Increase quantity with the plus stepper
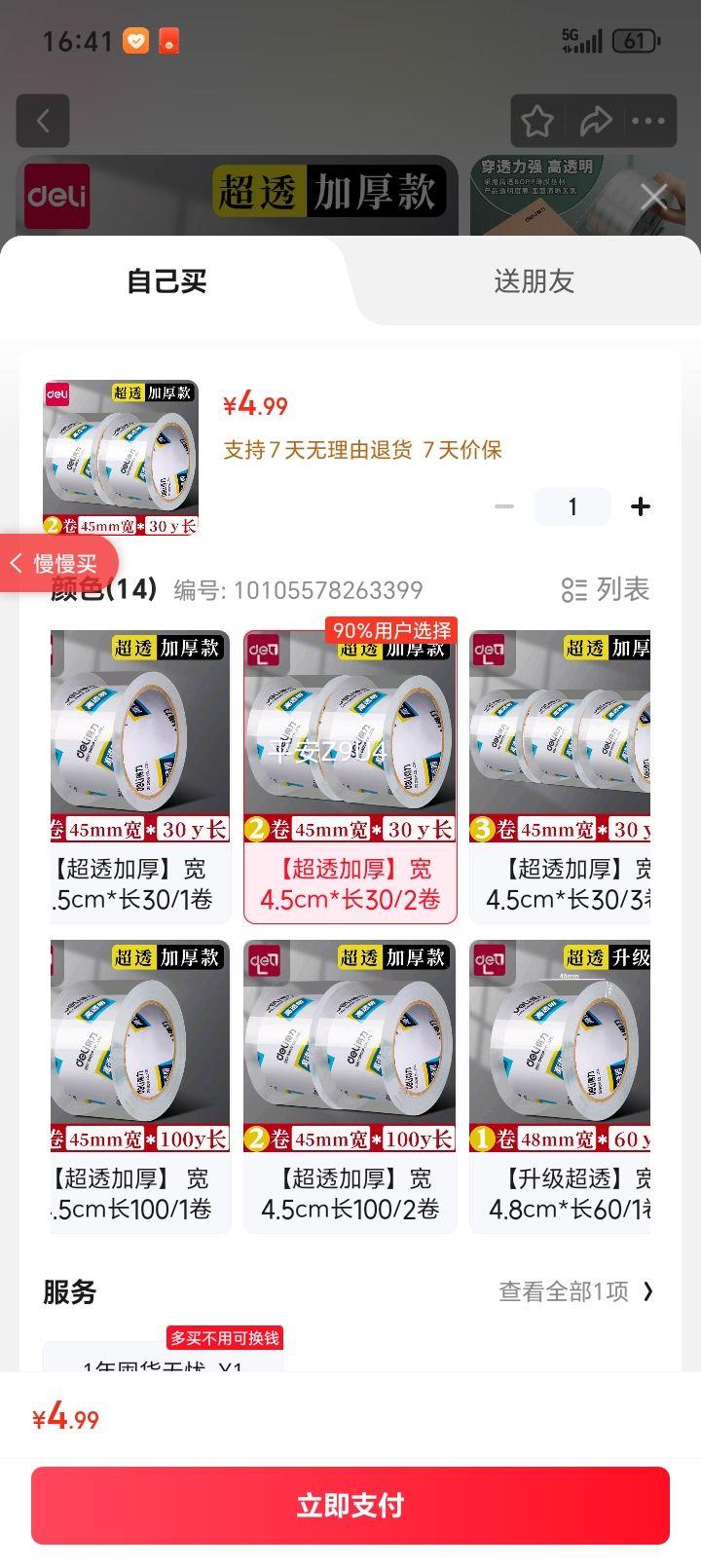The image size is (701, 1568). (x=641, y=506)
